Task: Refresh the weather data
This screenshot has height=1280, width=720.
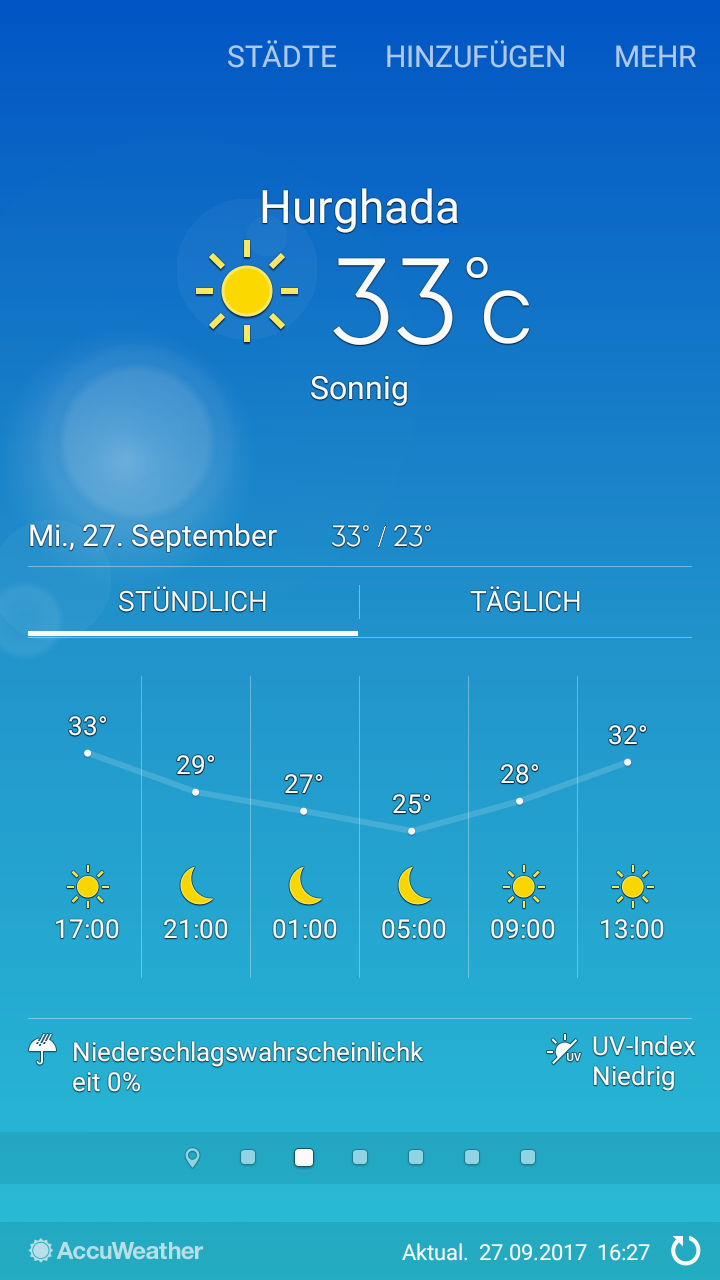Action: (686, 1250)
